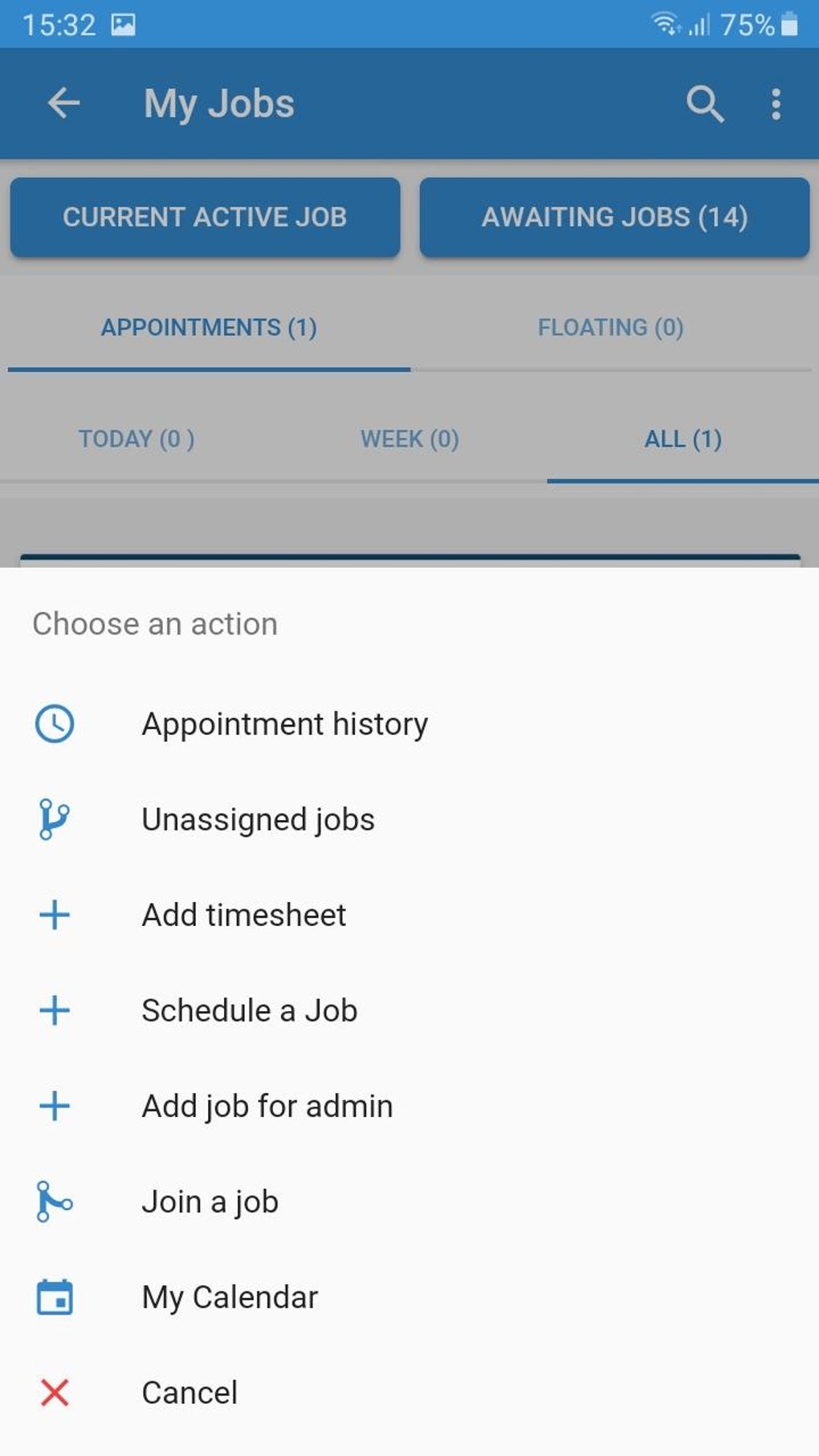
Task: Open the TODAY (0) tab
Action: point(136,439)
